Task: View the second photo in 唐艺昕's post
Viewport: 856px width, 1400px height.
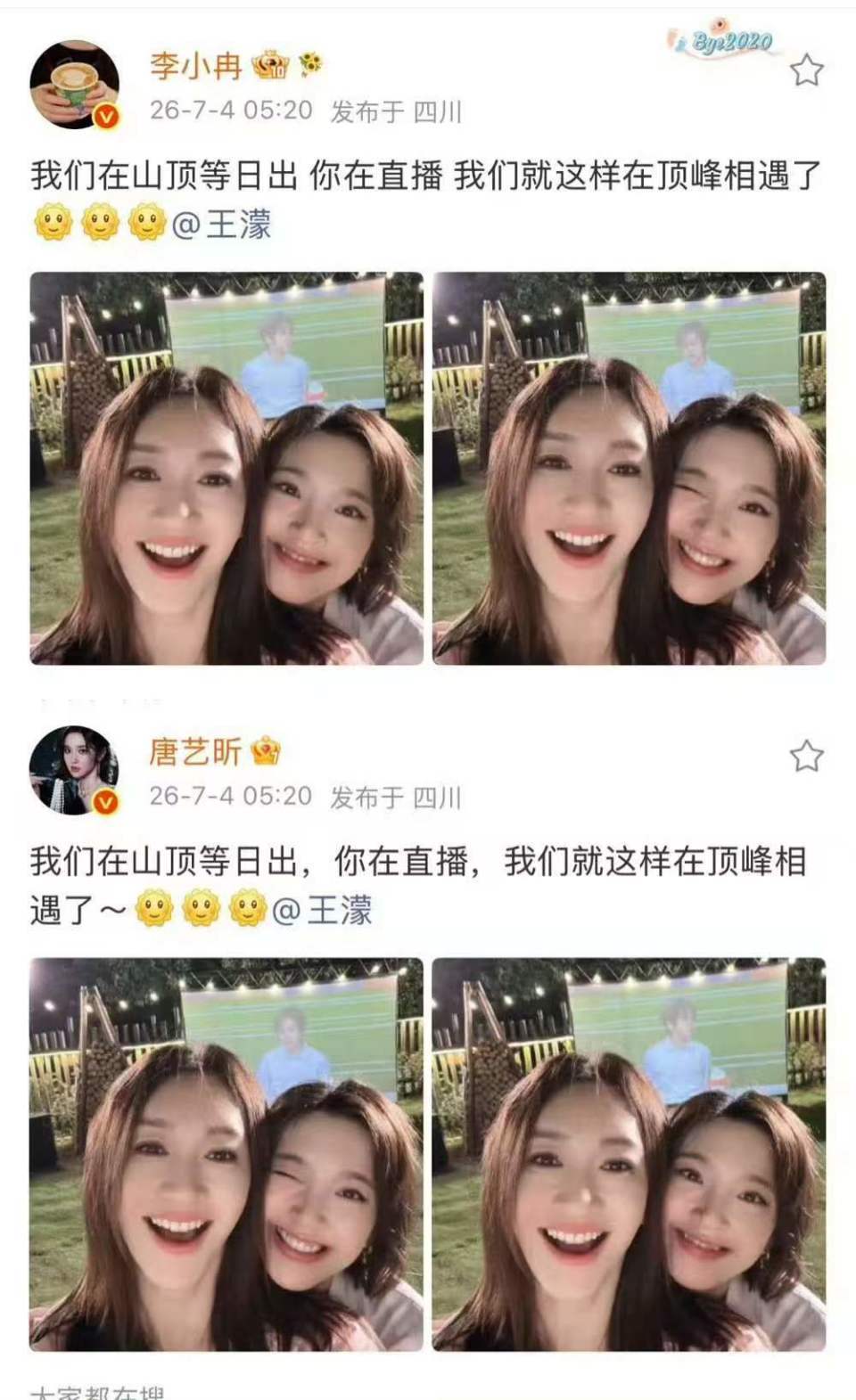Action: [x=630, y=1154]
